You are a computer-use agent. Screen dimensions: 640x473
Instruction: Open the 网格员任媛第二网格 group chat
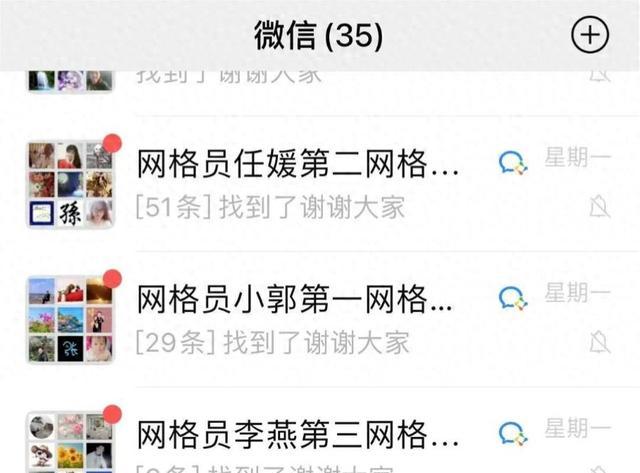coord(298,183)
